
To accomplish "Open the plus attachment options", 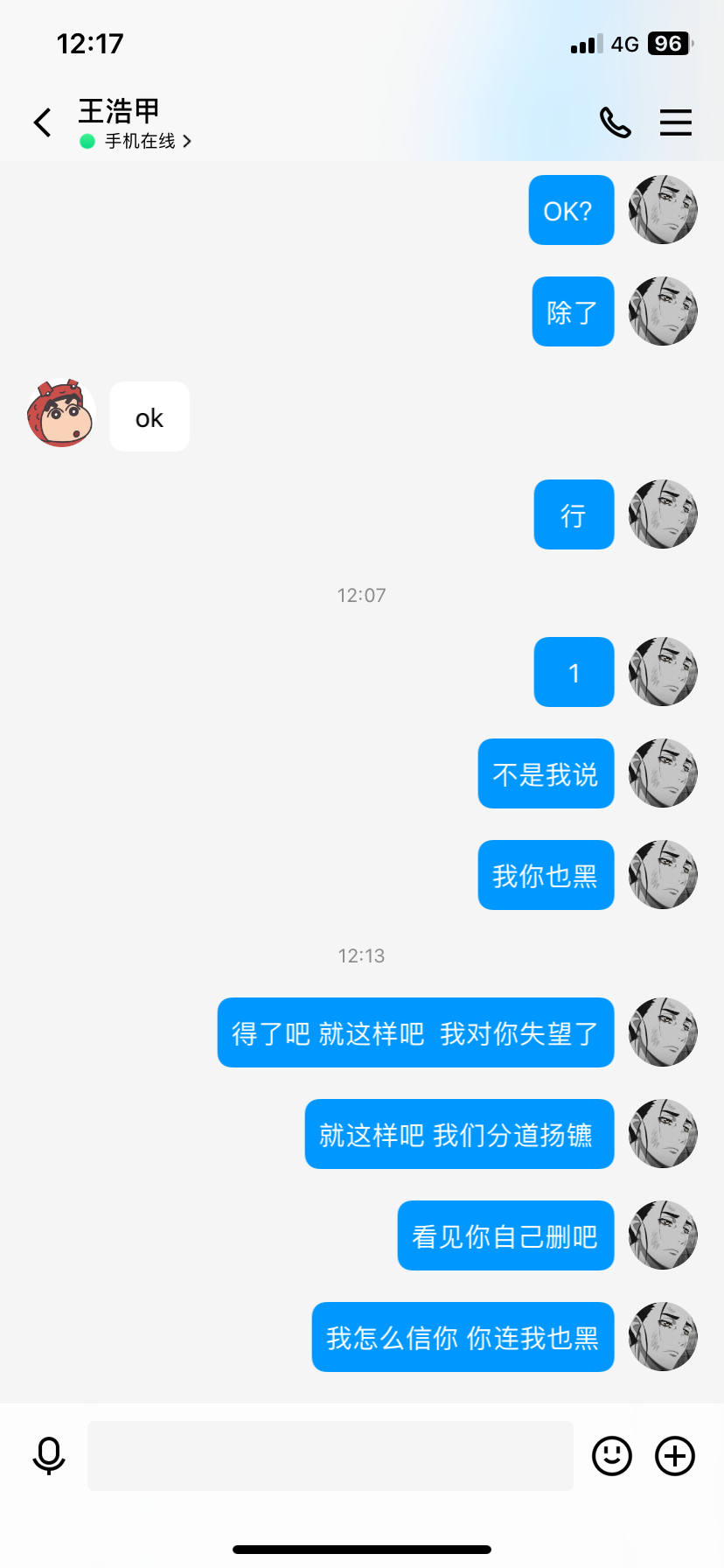I will coord(675,1456).
